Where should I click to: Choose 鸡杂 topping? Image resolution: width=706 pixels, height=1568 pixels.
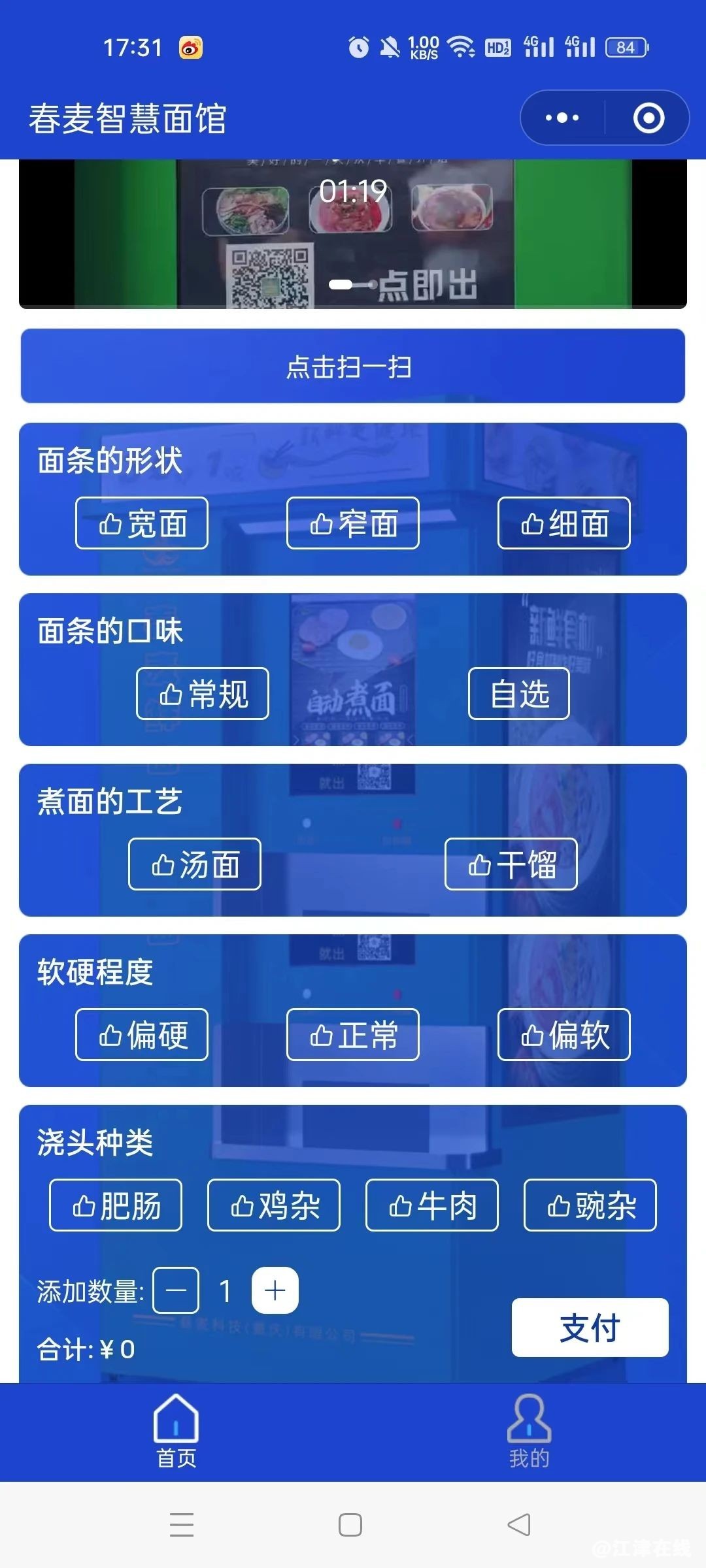(274, 1205)
